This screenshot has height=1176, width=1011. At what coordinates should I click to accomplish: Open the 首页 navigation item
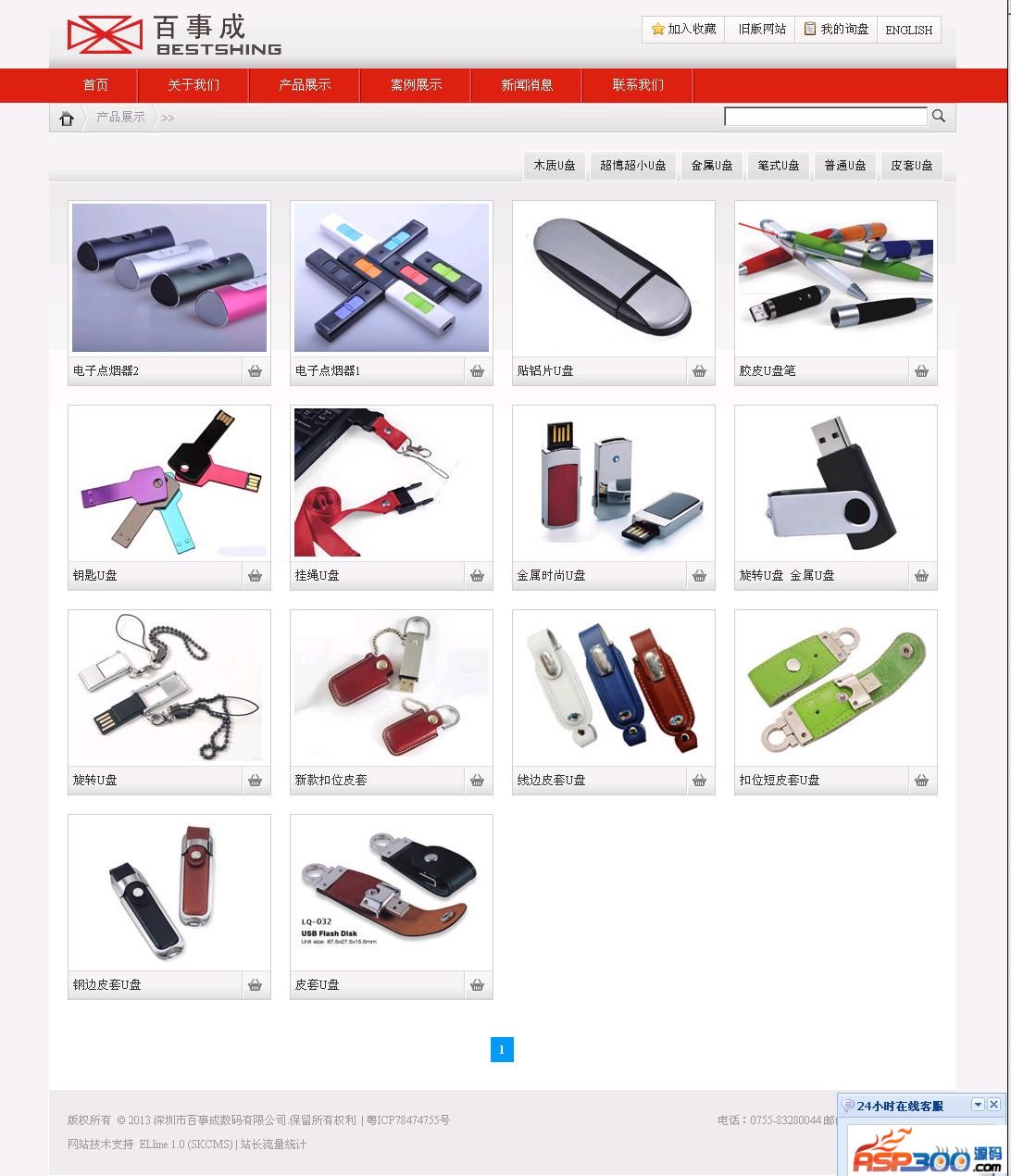(95, 85)
